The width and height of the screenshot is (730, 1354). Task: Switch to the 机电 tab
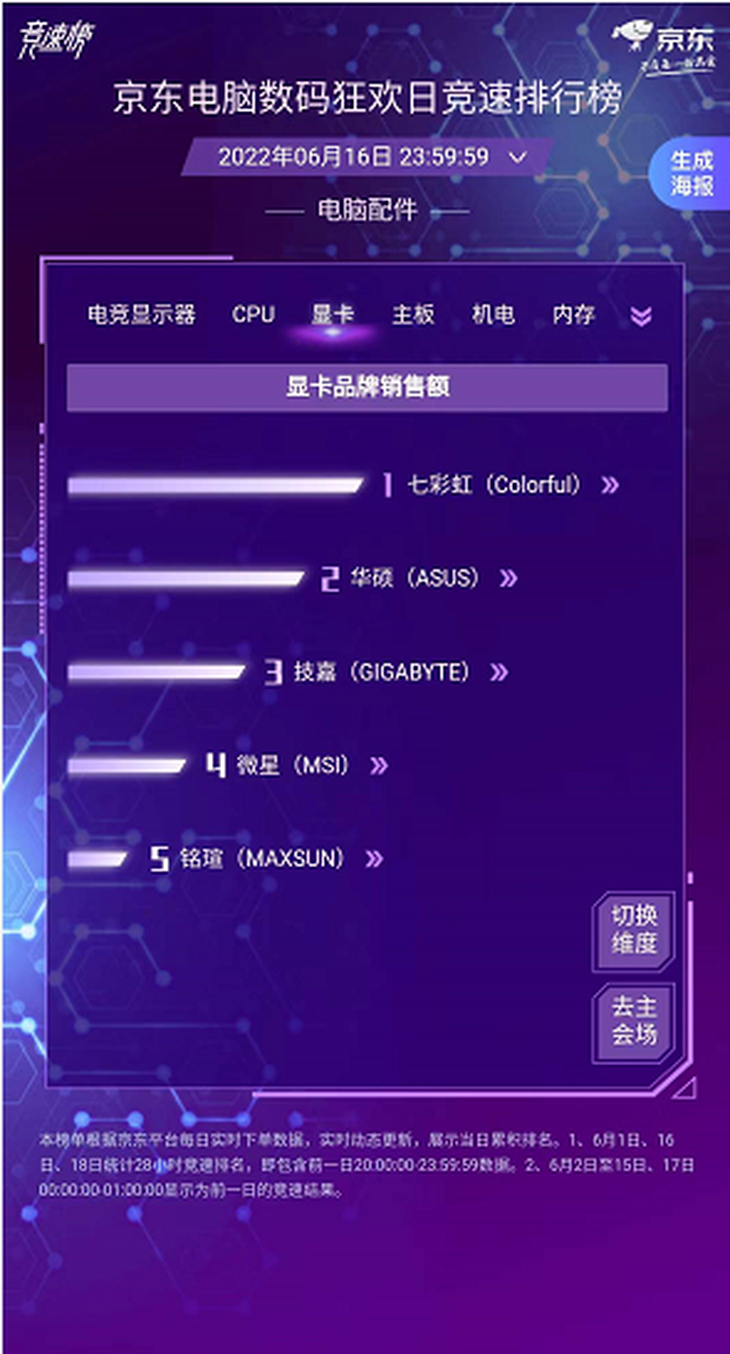coord(493,314)
